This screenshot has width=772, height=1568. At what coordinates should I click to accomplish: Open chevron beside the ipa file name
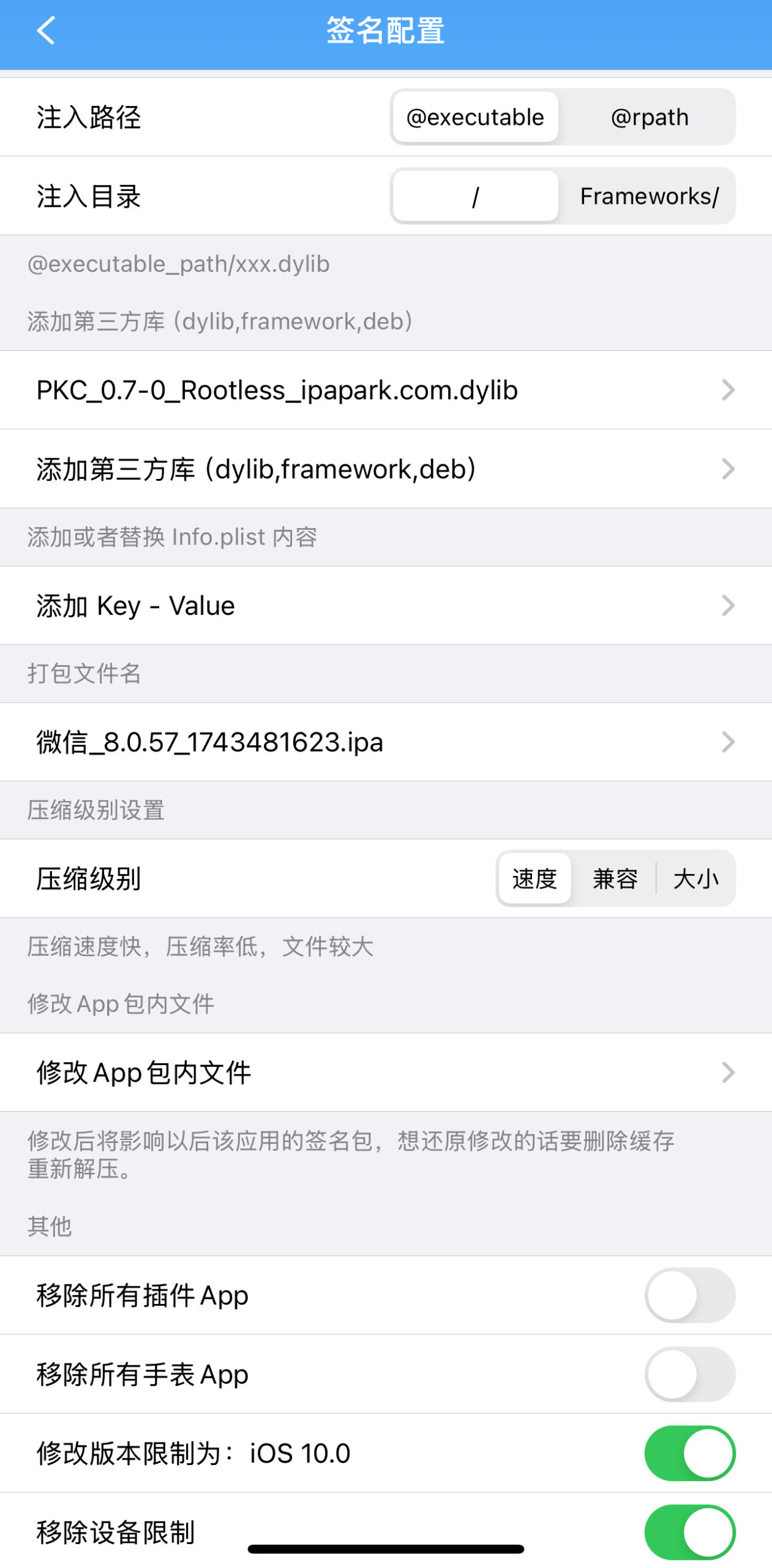click(727, 742)
